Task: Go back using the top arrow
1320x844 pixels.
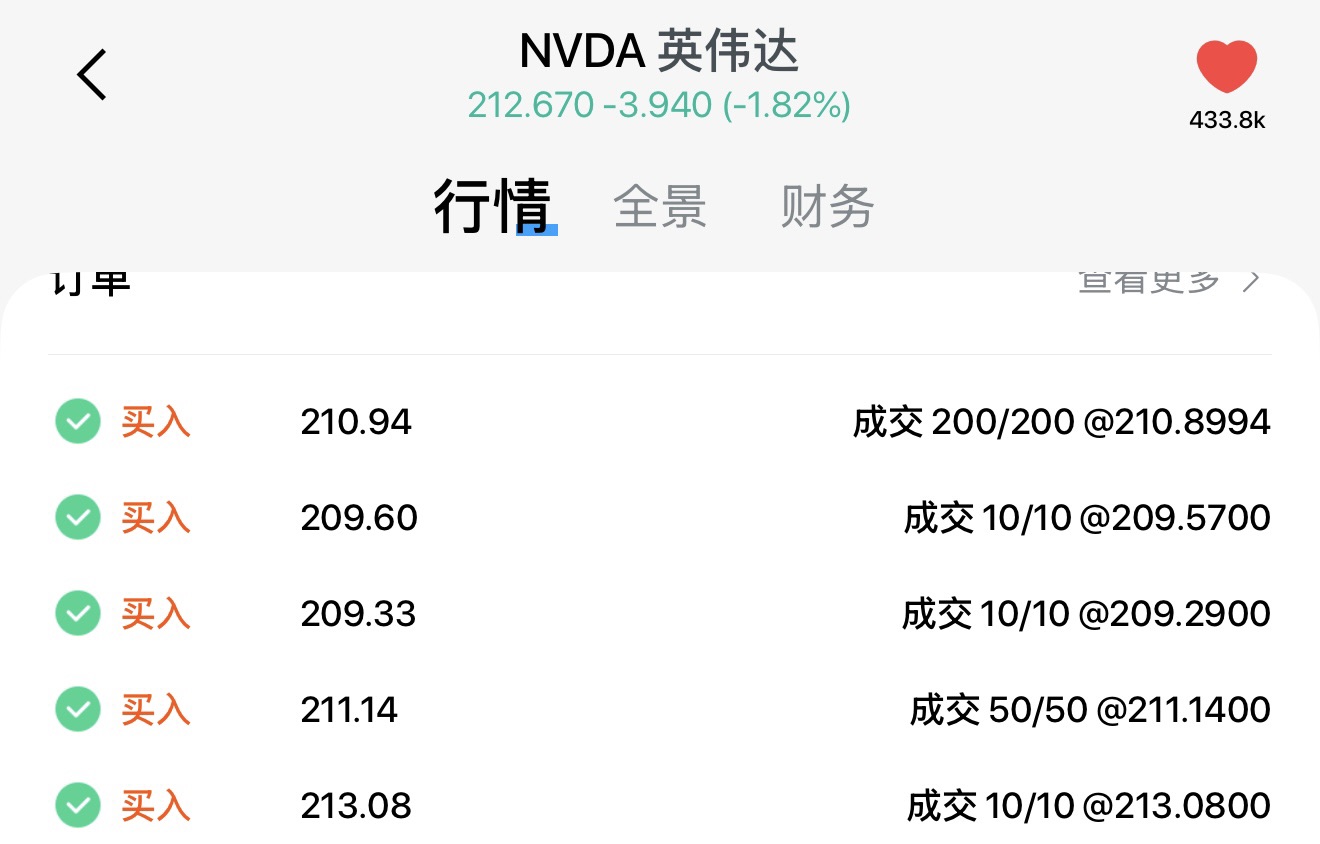Action: pos(92,75)
